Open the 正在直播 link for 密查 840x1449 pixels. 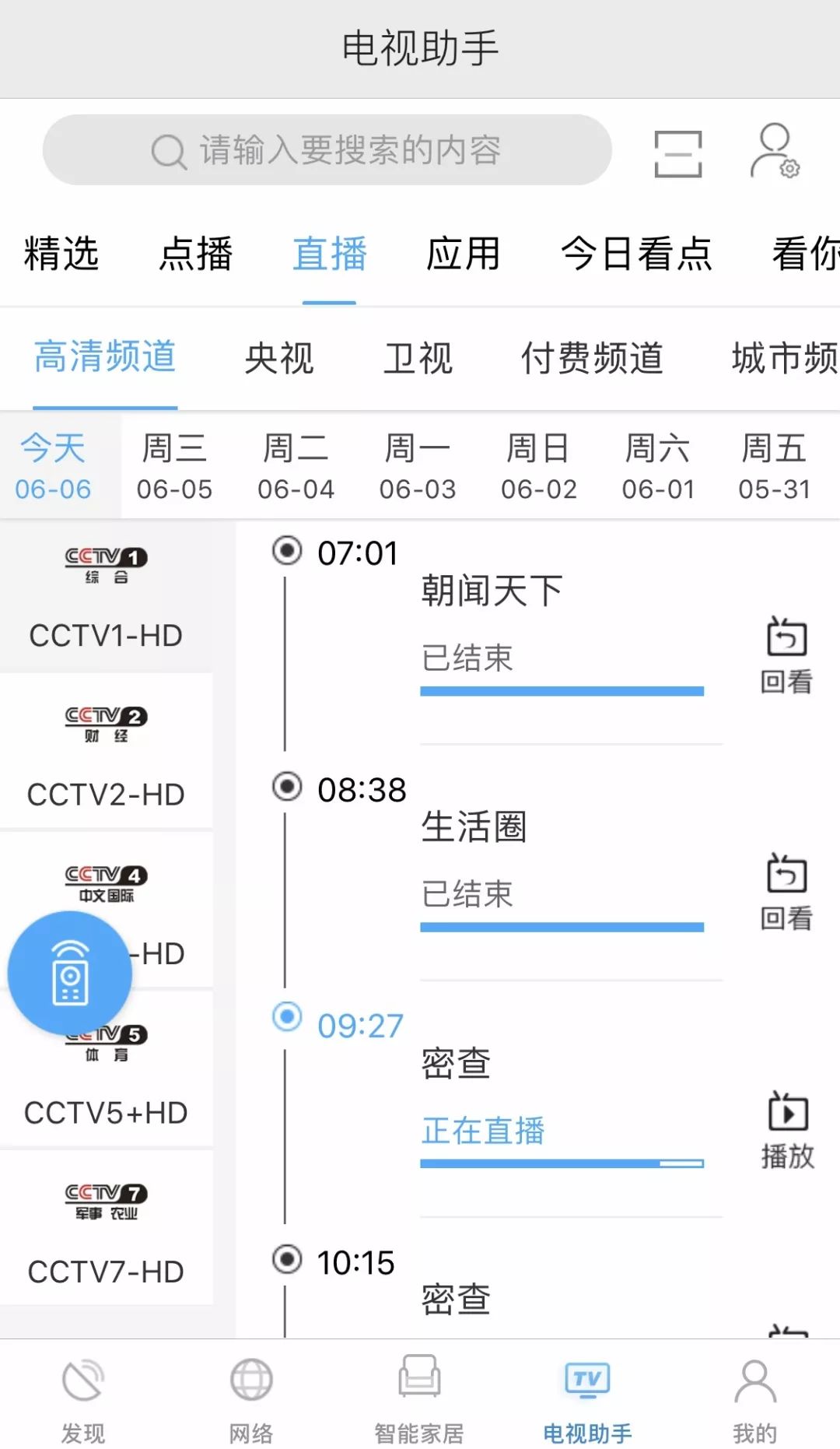485,1131
